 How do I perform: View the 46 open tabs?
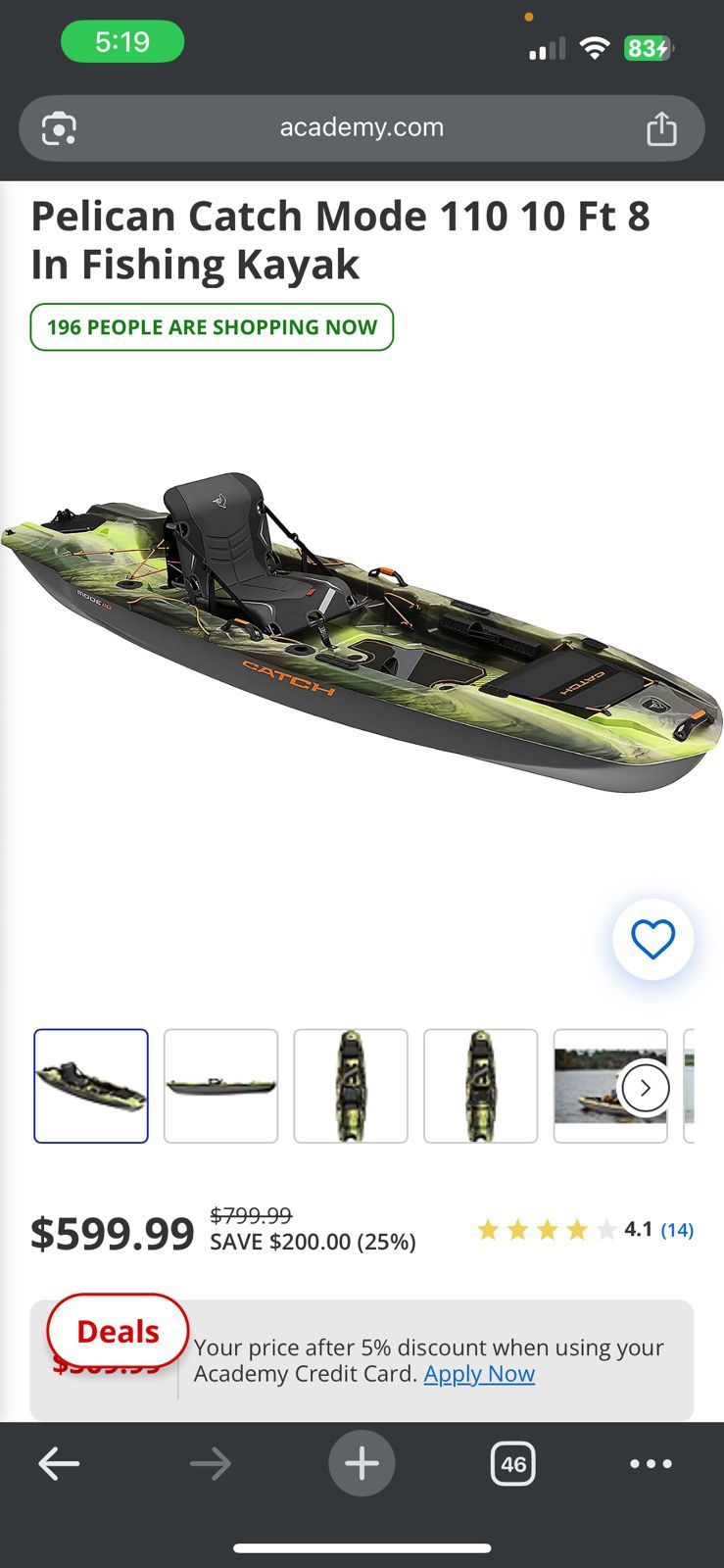click(x=512, y=1464)
